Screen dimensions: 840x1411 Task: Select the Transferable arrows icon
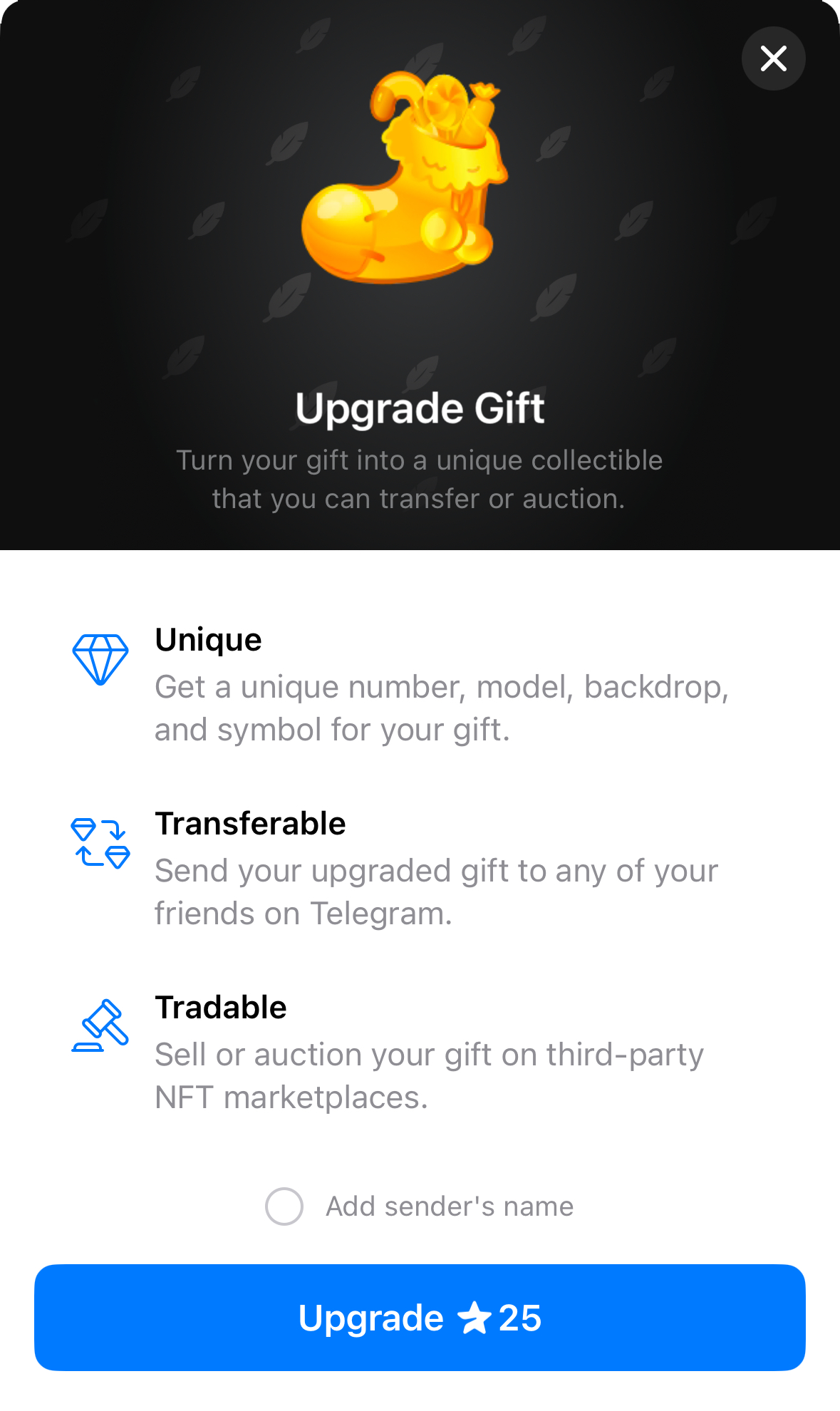coord(100,843)
